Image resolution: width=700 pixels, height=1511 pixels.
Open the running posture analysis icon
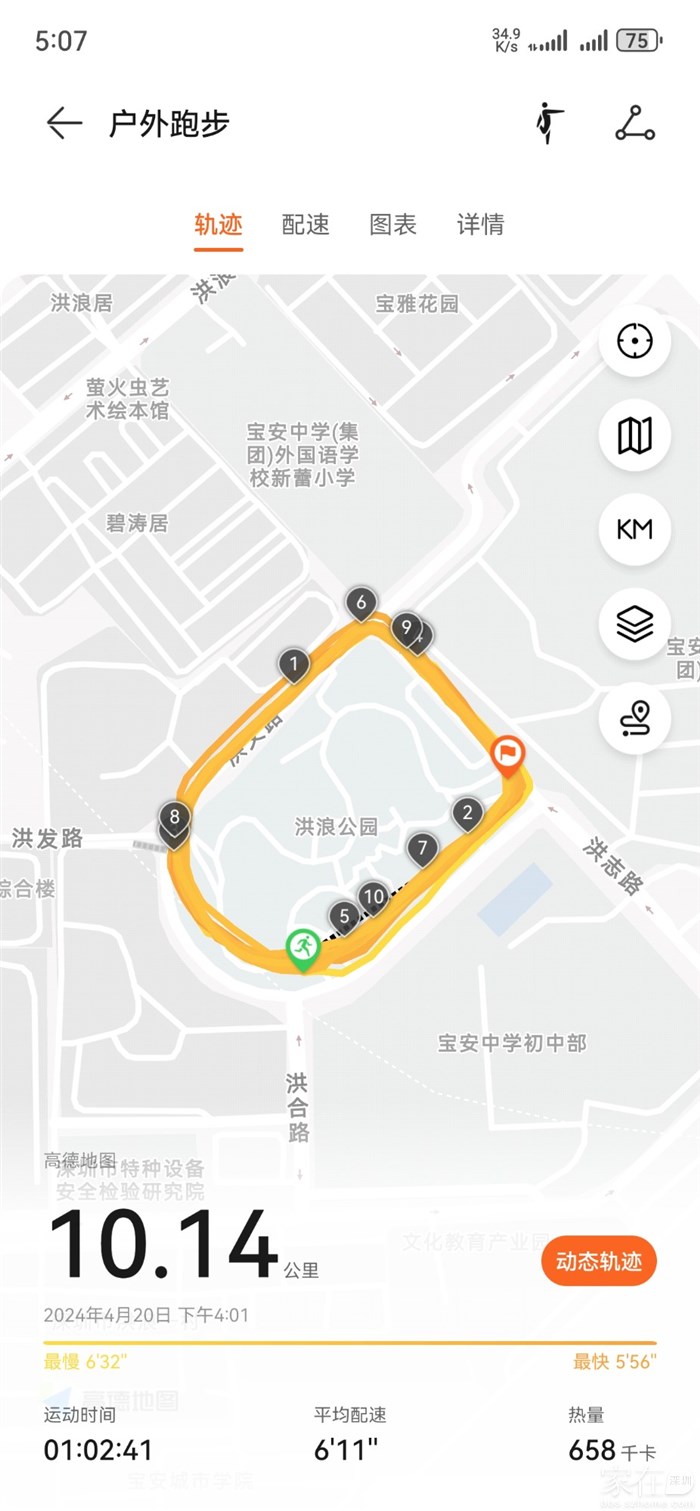[x=548, y=124]
